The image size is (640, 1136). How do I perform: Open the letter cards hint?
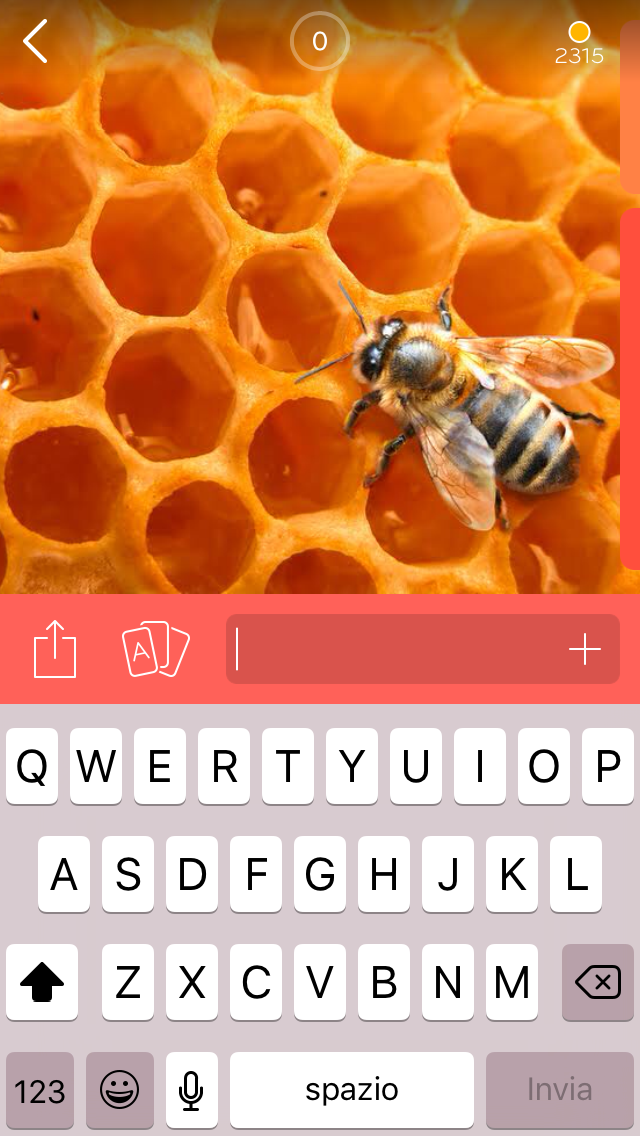click(155, 649)
